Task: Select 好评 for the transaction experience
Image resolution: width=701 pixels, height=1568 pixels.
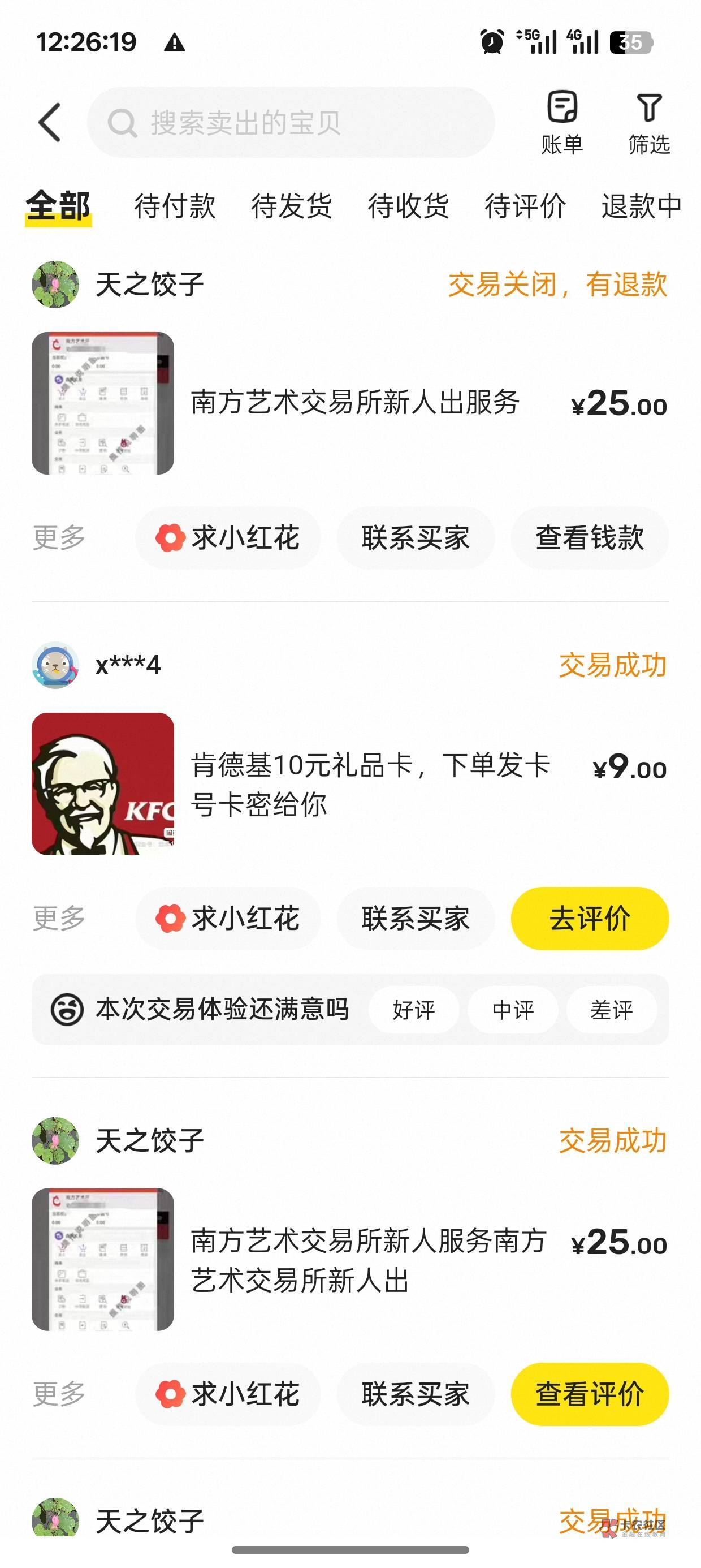Action: pyautogui.click(x=414, y=1010)
